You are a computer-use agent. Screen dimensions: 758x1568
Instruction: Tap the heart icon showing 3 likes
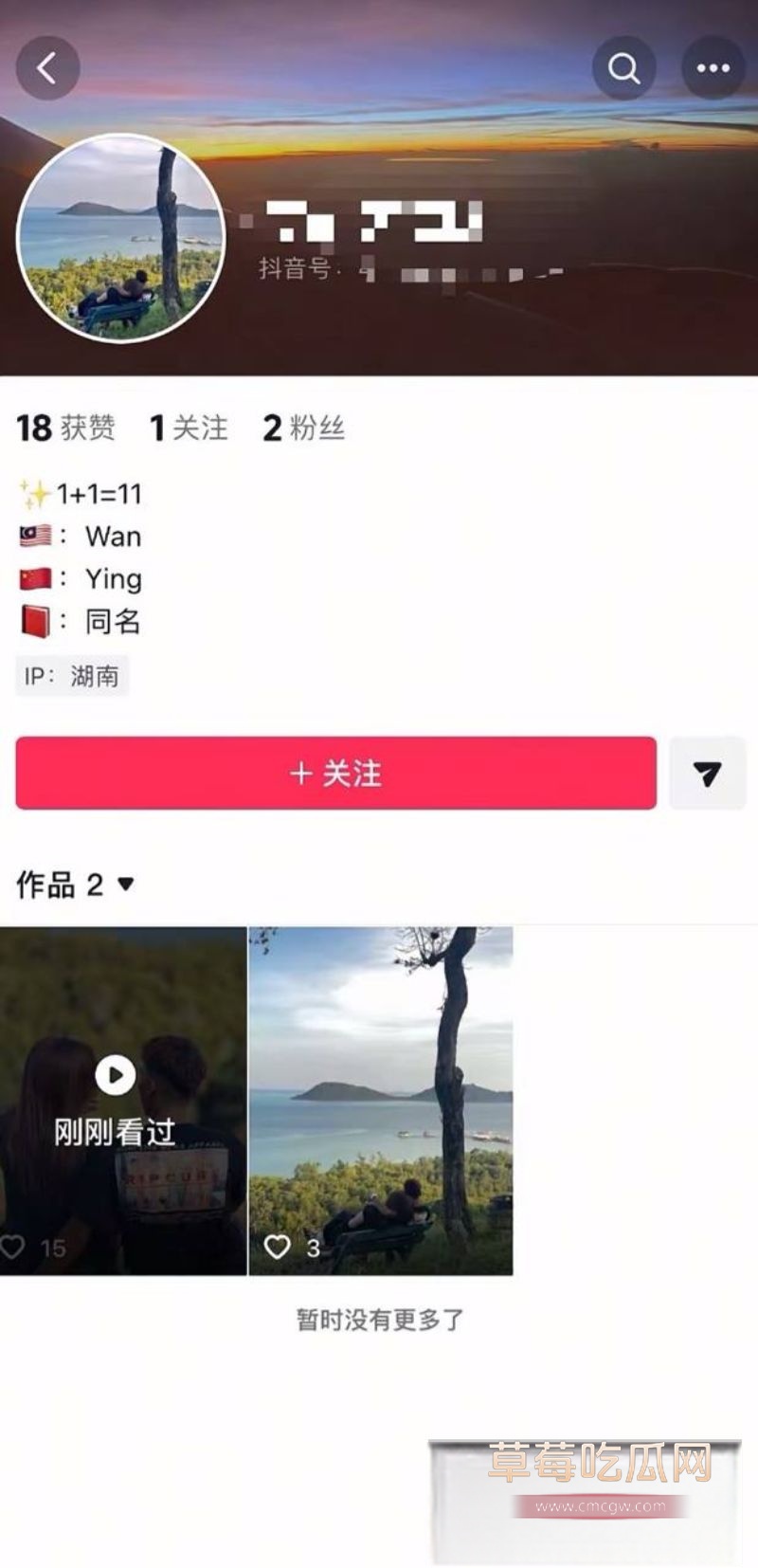277,1247
